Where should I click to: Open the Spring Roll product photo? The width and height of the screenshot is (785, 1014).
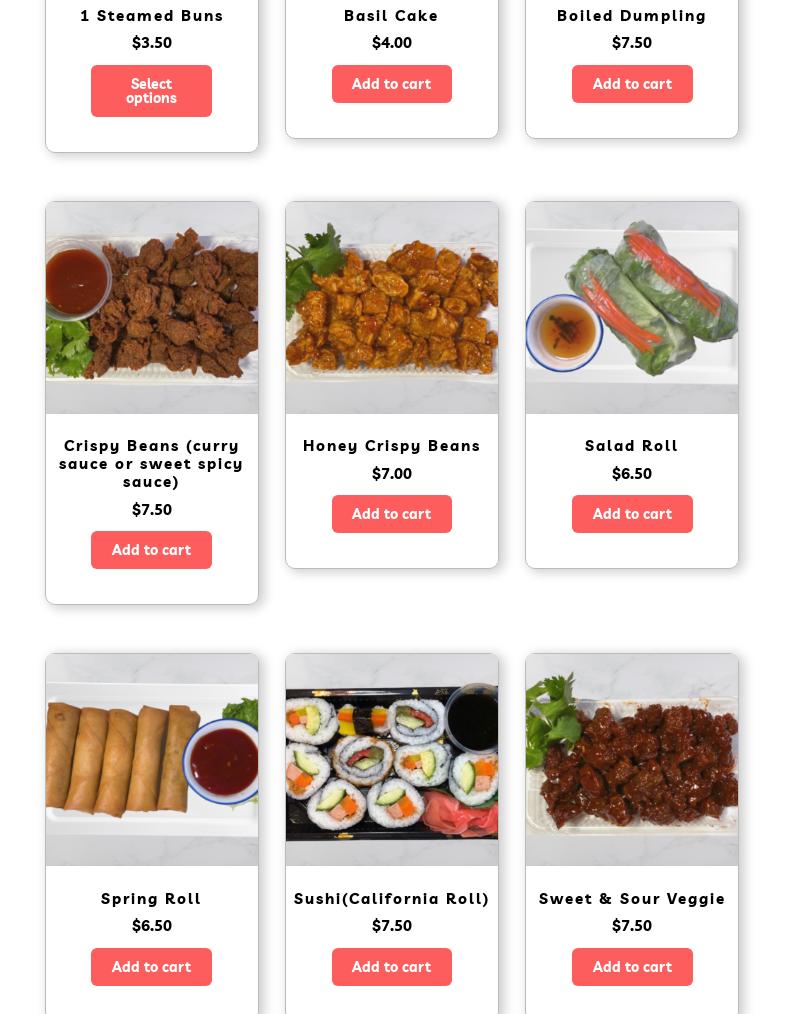(x=152, y=760)
